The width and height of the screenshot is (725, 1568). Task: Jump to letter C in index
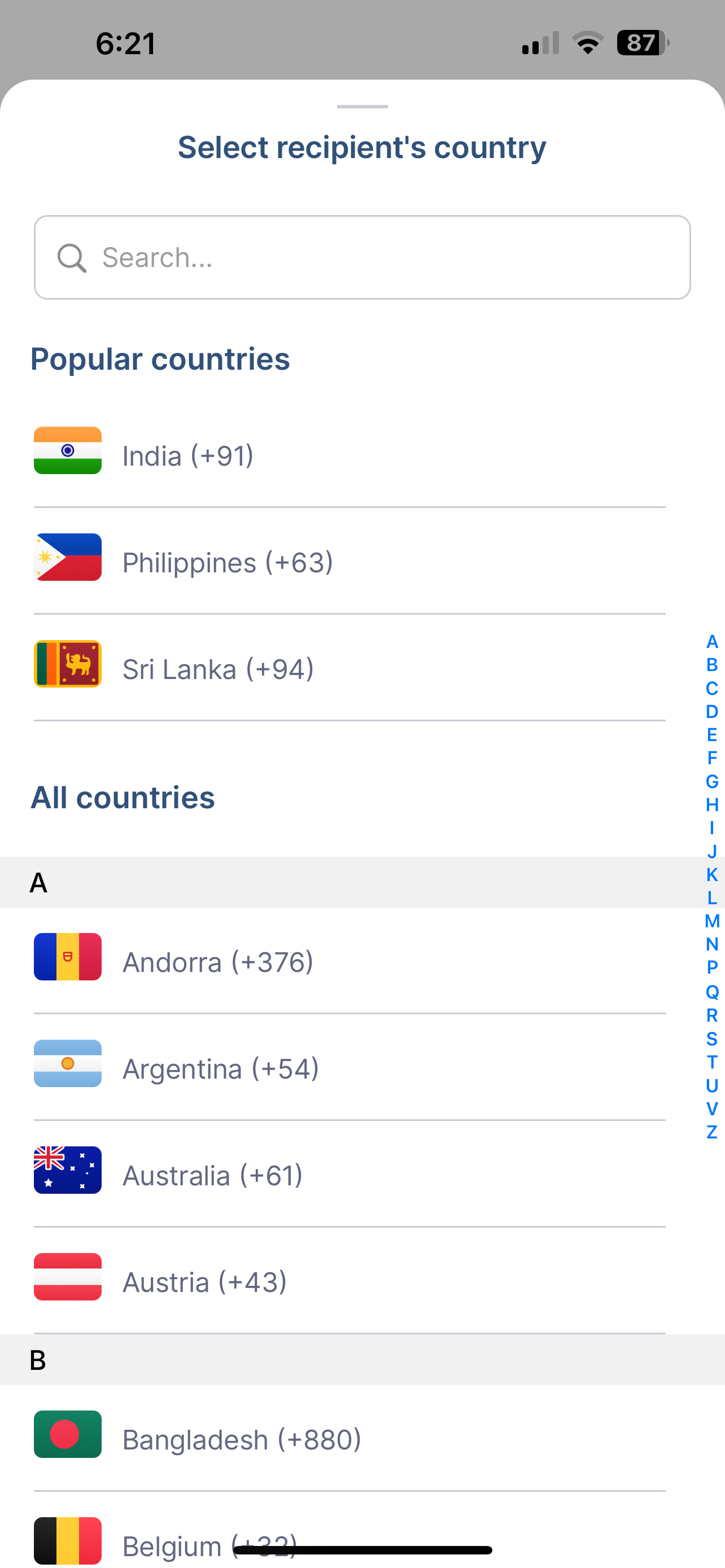pos(711,689)
